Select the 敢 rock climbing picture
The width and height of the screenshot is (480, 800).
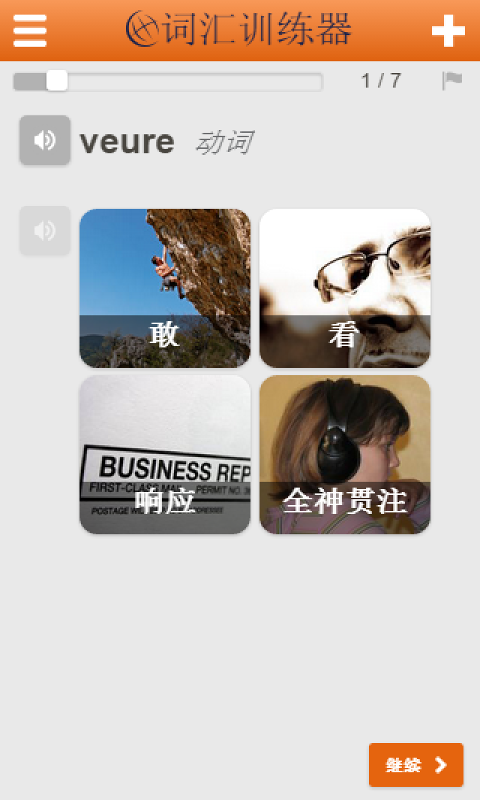(165, 288)
